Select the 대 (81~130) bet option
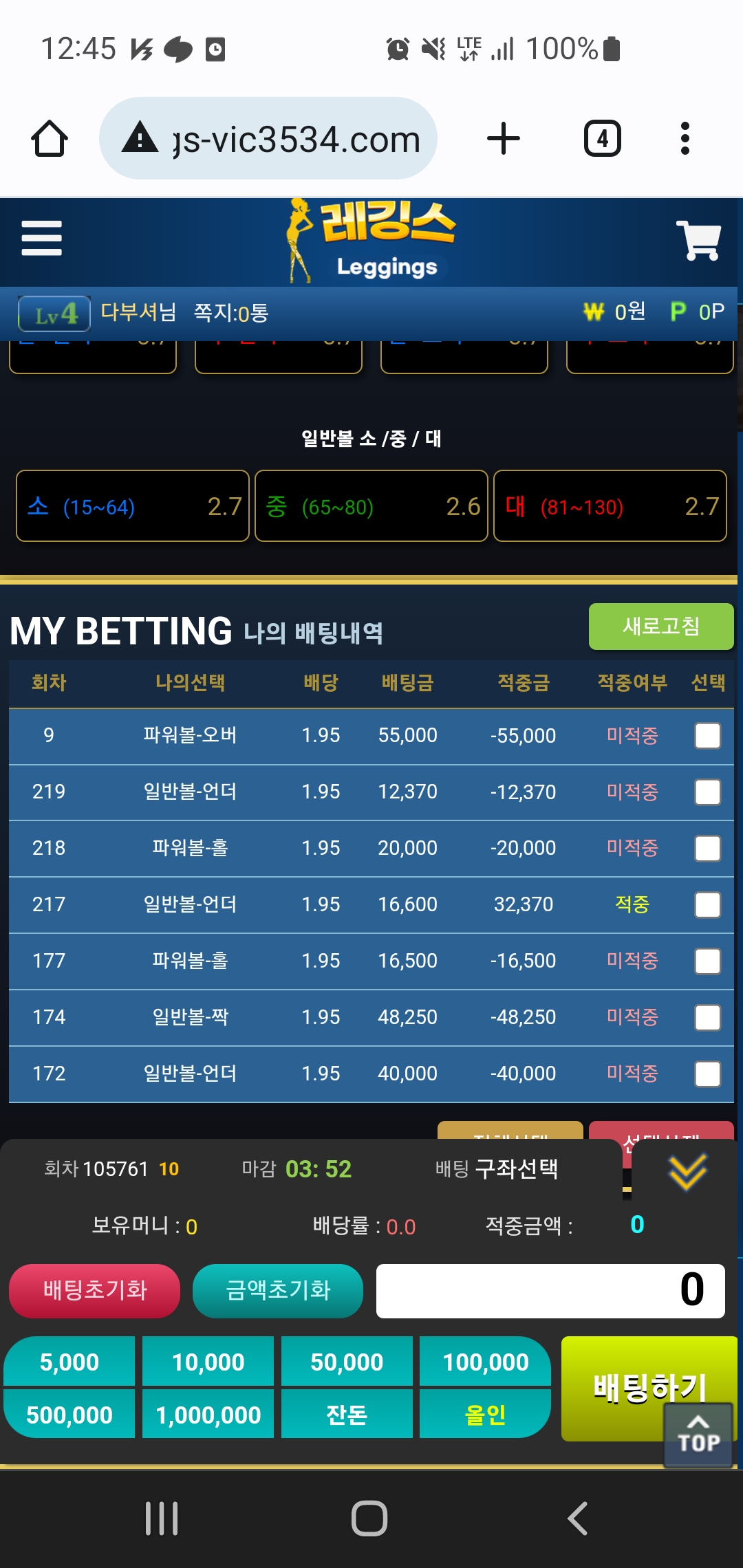743x1568 pixels. coord(610,506)
